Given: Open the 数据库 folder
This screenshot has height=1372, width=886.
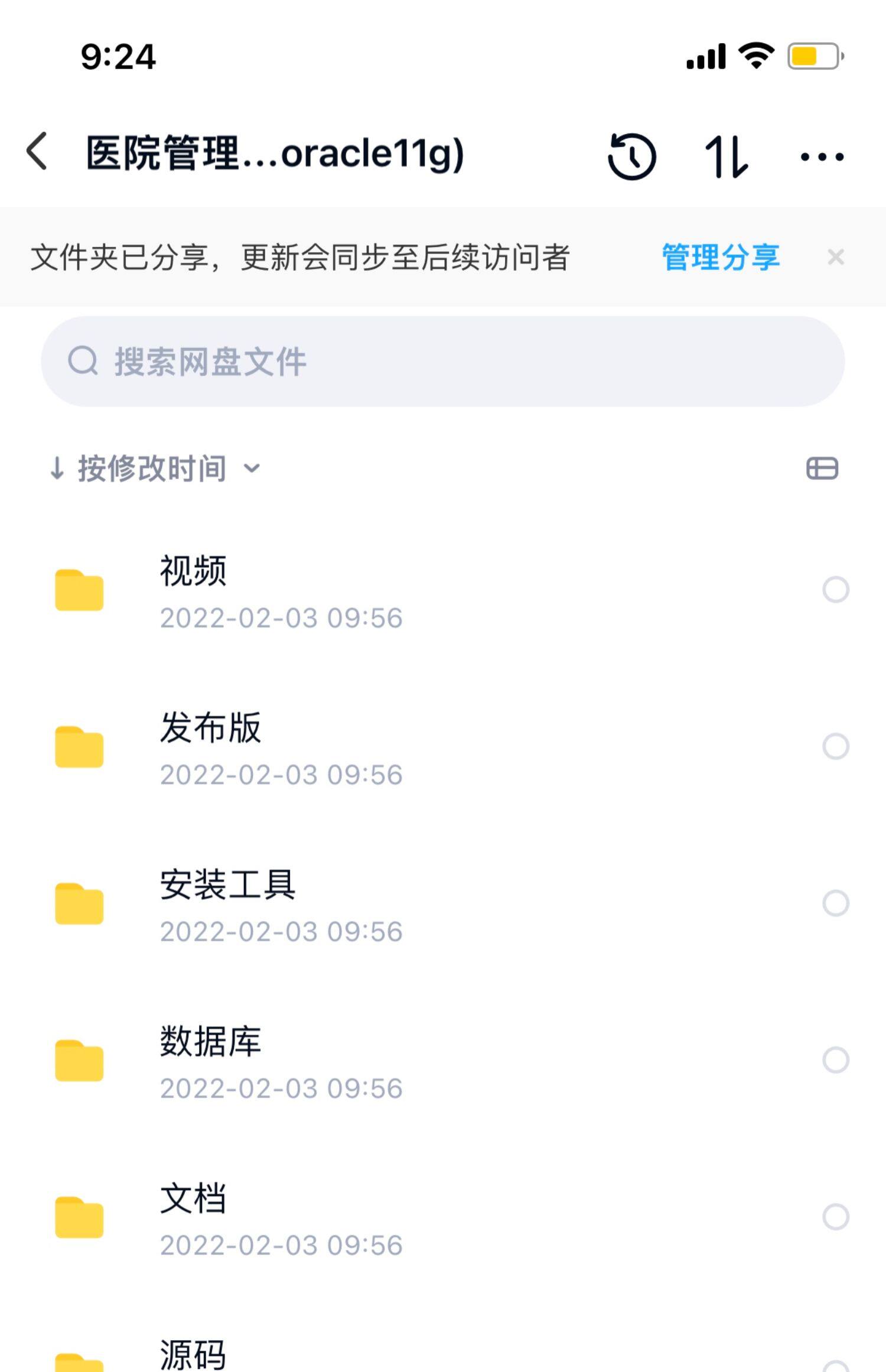Looking at the screenshot, I should pyautogui.click(x=442, y=1060).
